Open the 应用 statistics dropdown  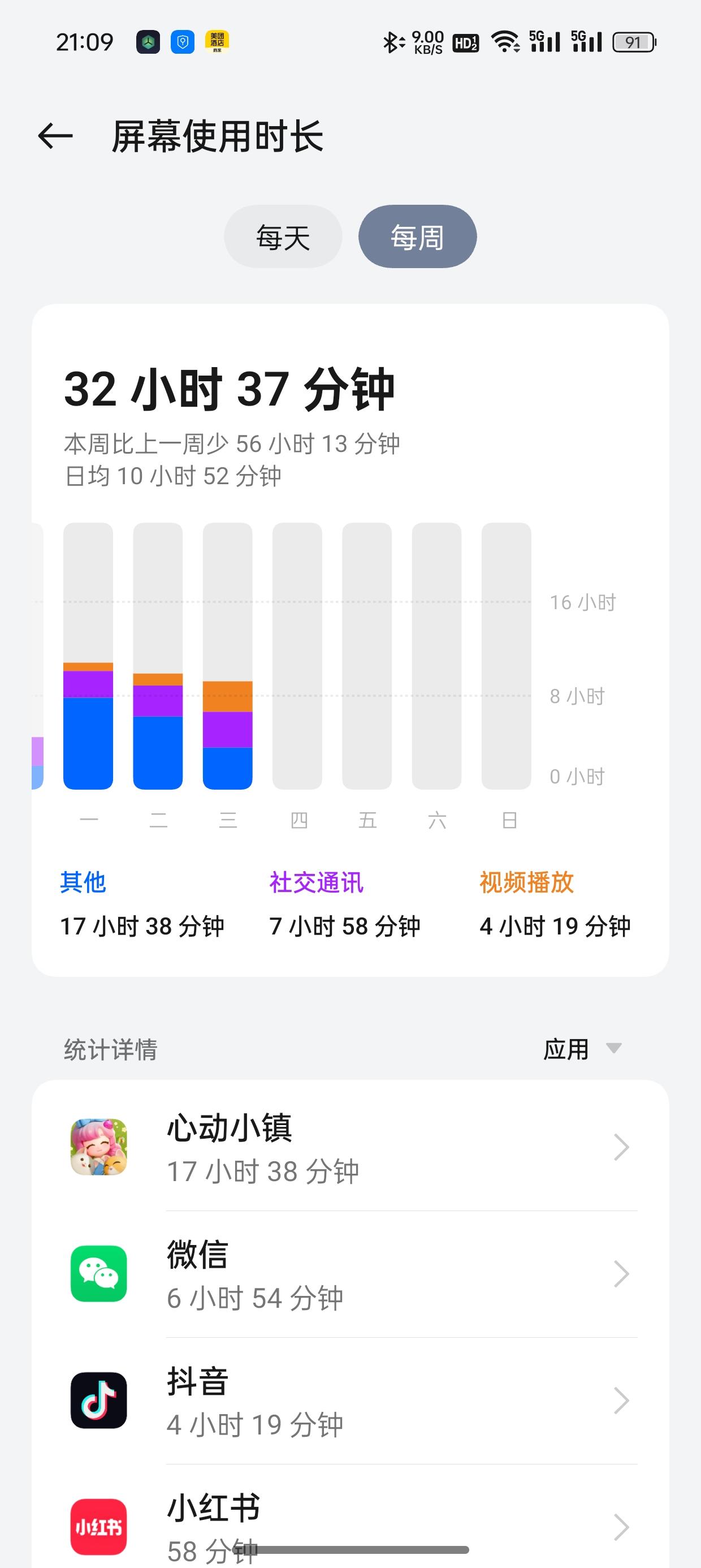pyautogui.click(x=582, y=1049)
